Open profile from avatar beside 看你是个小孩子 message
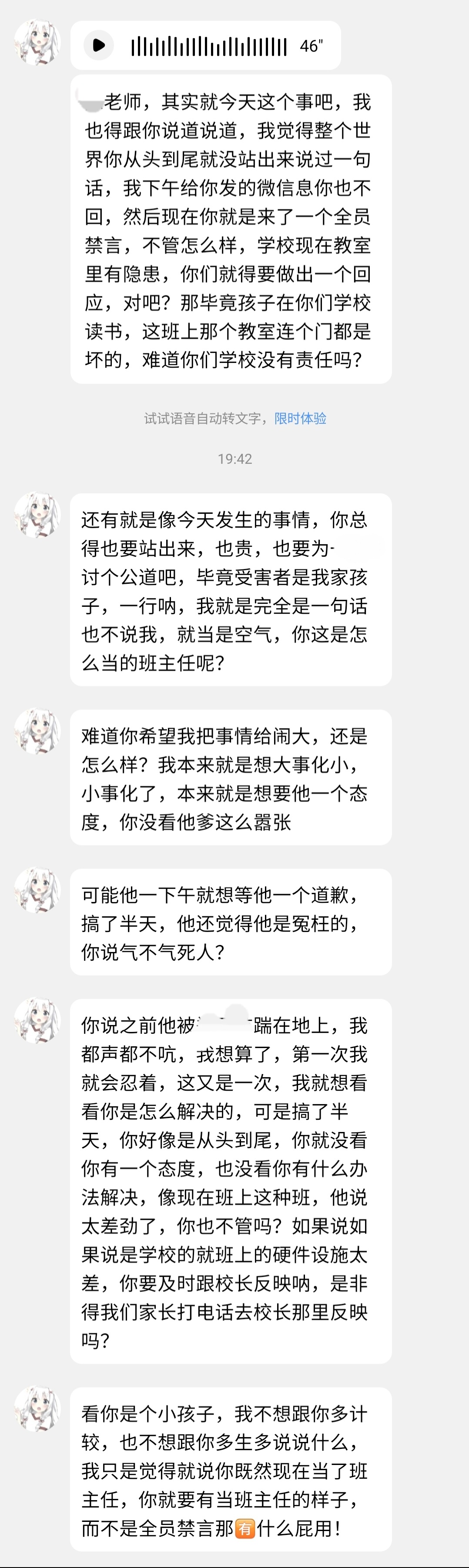This screenshot has width=469, height=1568. coord(38,1409)
